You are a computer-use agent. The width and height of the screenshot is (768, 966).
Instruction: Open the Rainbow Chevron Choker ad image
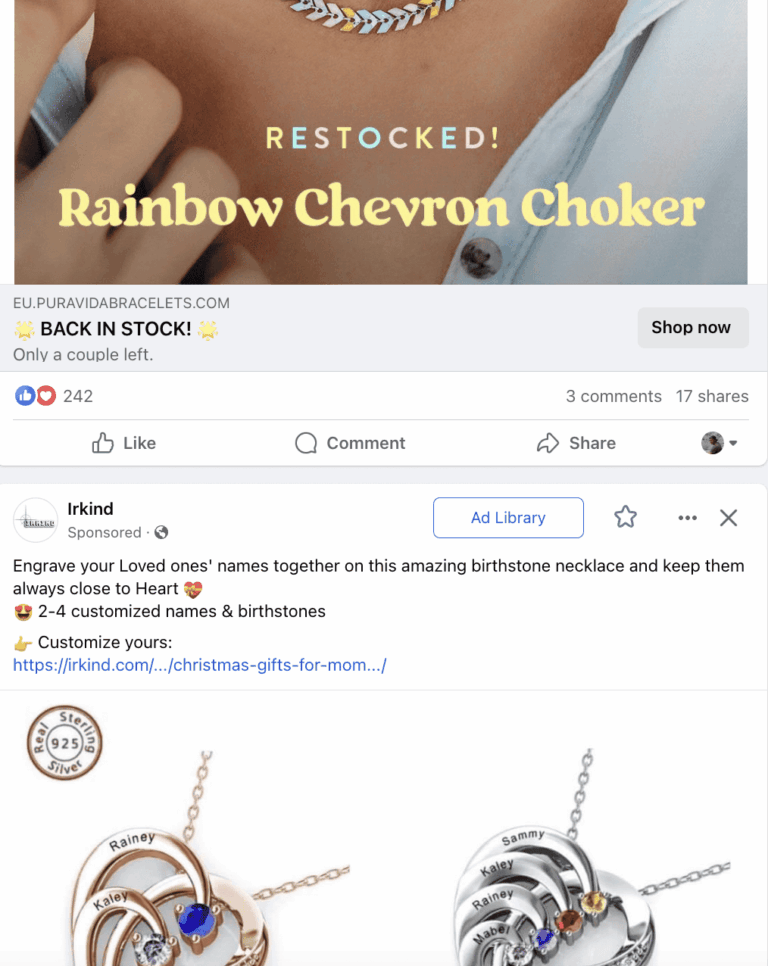(380, 140)
